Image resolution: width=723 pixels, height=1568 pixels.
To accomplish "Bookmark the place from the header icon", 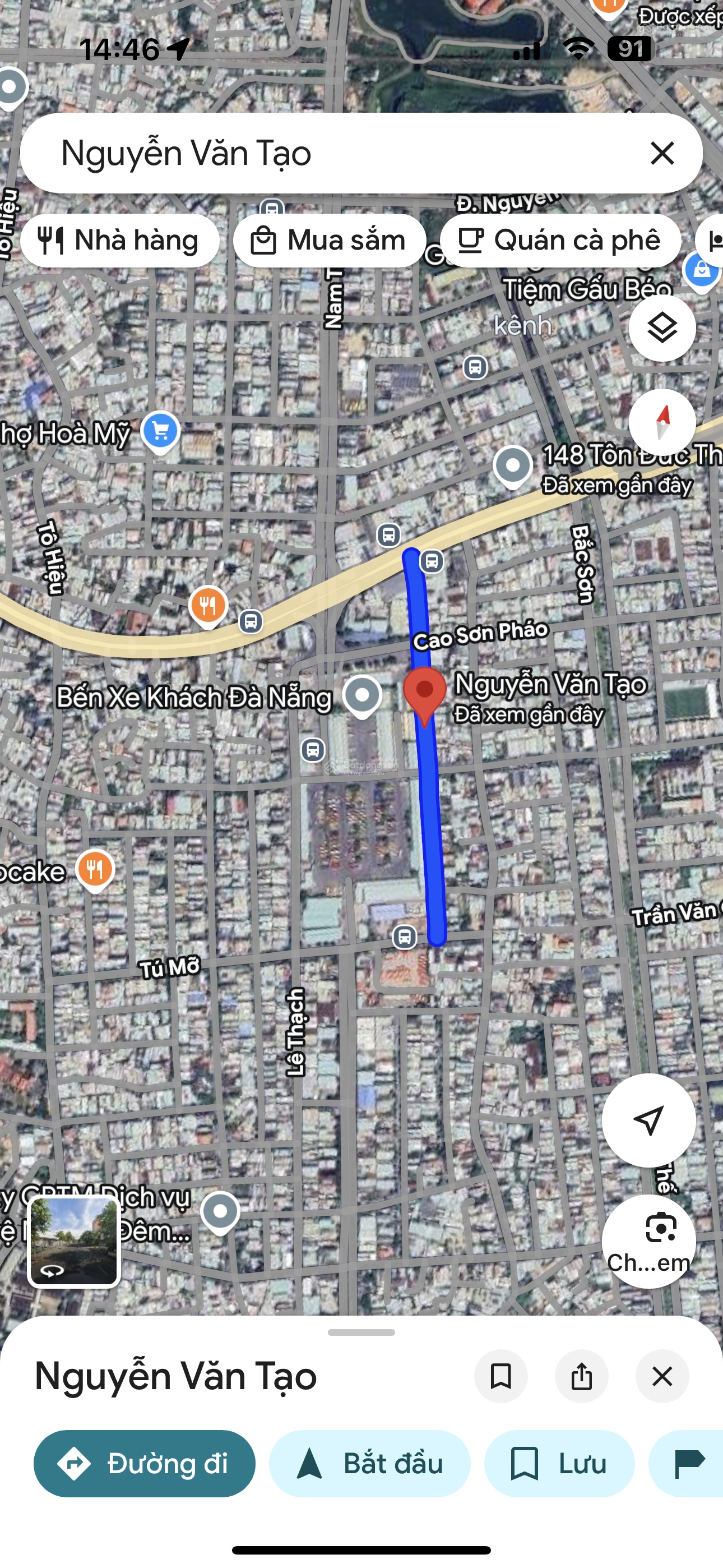I will pyautogui.click(x=501, y=1376).
